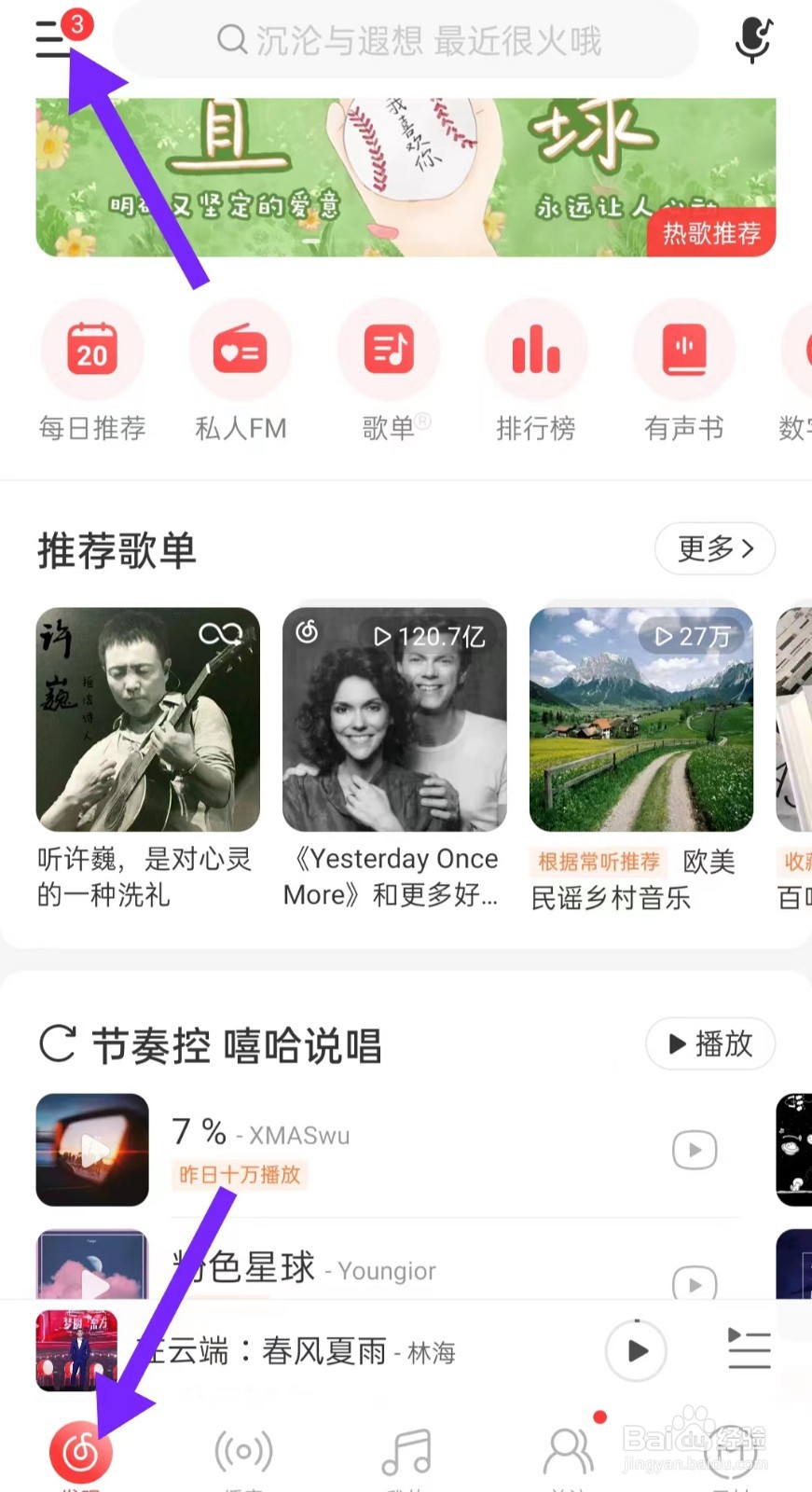Image resolution: width=812 pixels, height=1492 pixels.
Task: Open the current play queue
Action: coord(749,1350)
